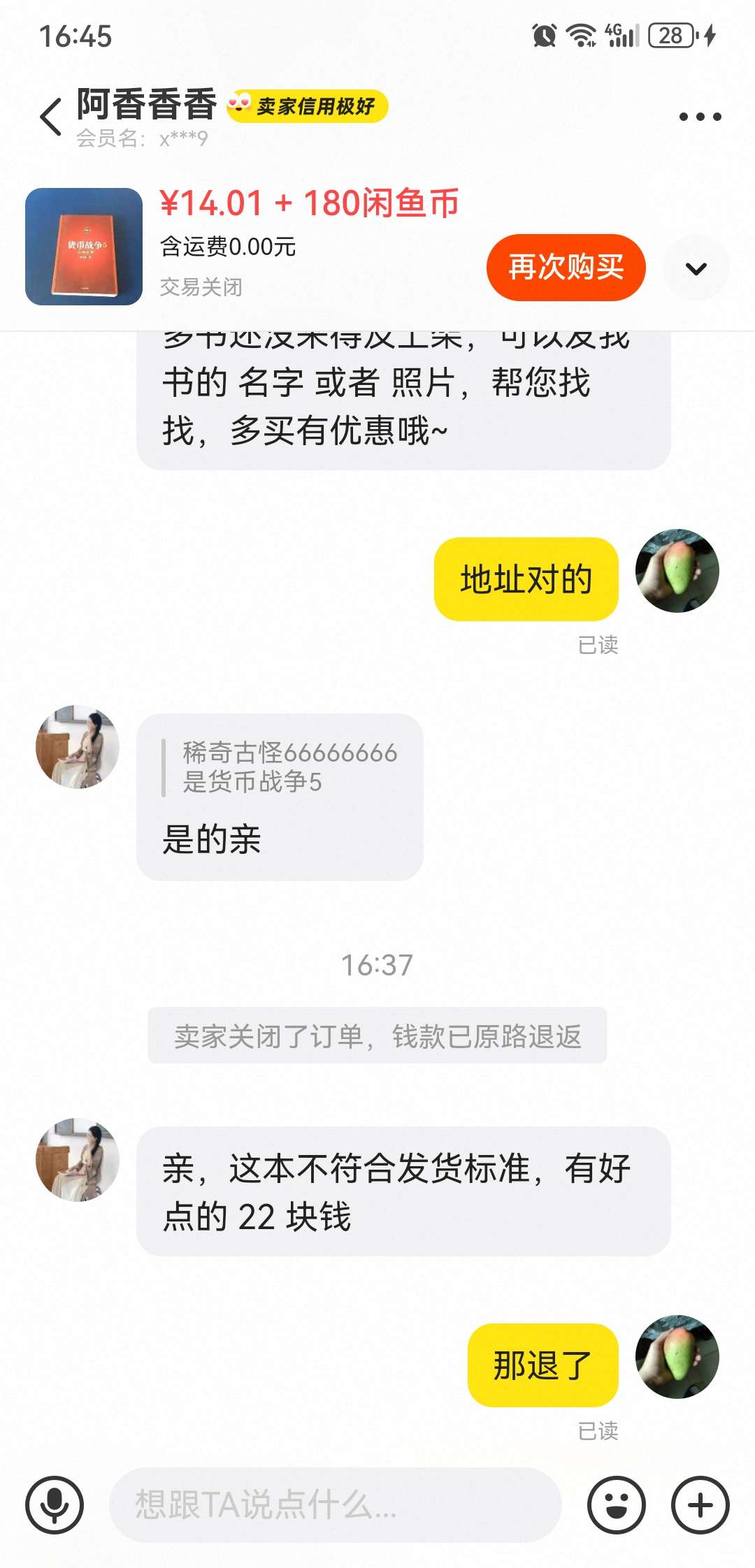Expand the order card chevron
The image size is (755, 1568).
[x=696, y=268]
